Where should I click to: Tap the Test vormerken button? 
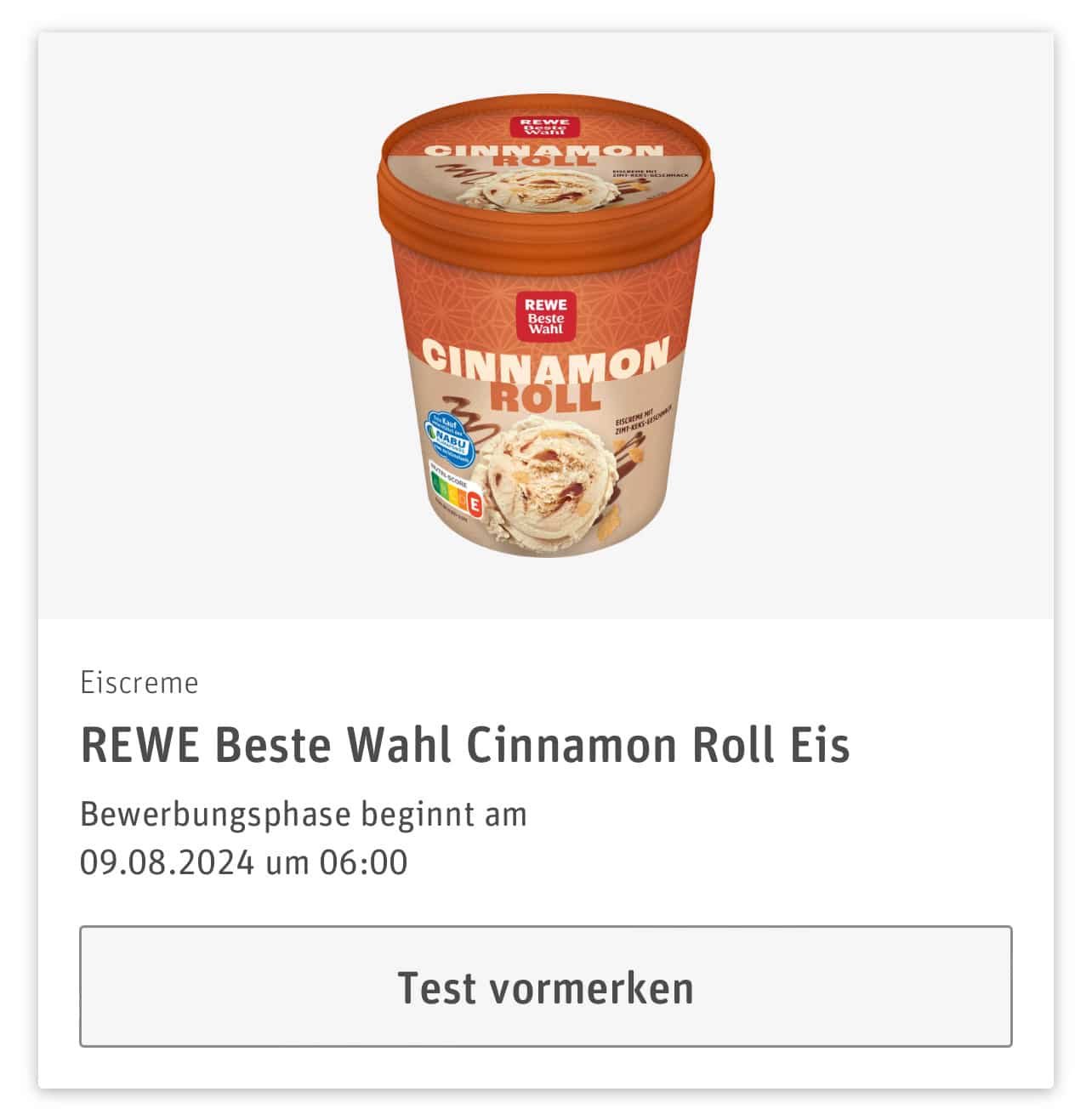click(x=545, y=986)
